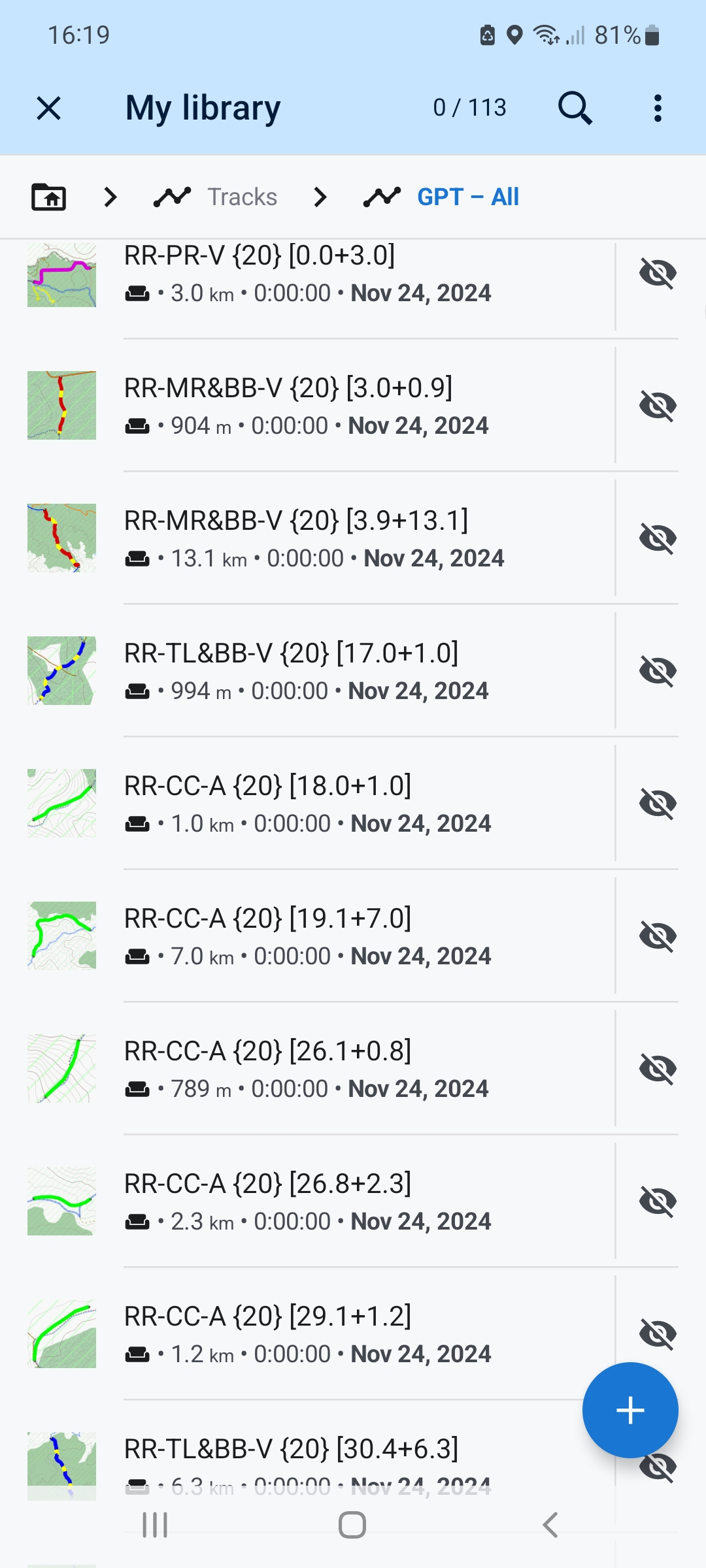Toggle visibility of RR-CC-A {20} [19.1+7.0]
This screenshot has width=706, height=1568.
[x=658, y=936]
